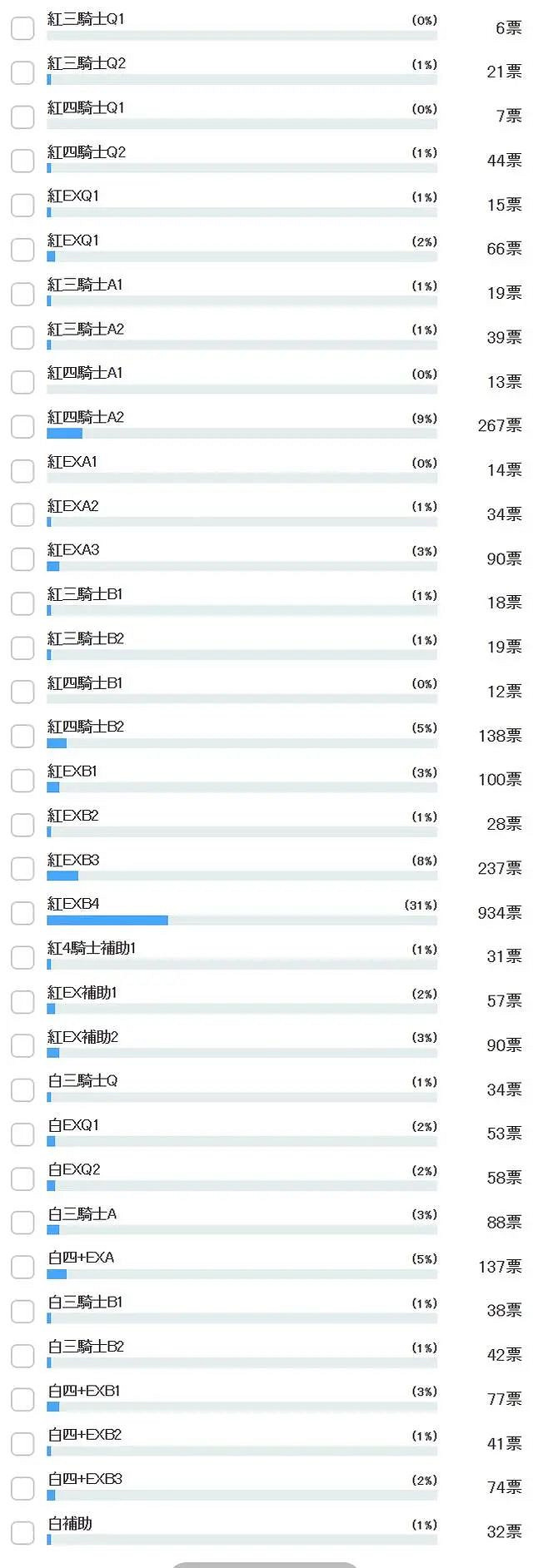This screenshot has height=1568, width=533.
Task: Check the 白四+EXA box
Action: [22, 1267]
